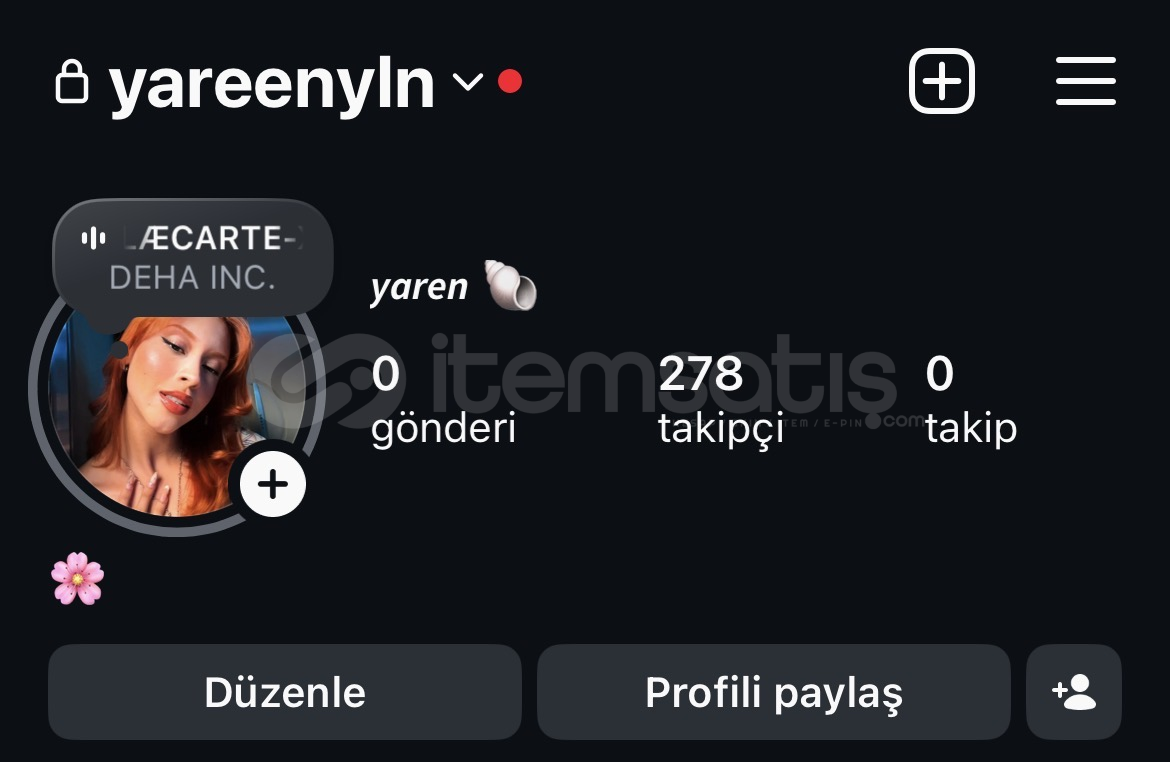View the 278 takipçi followers list
1170x762 pixels.
click(x=720, y=400)
